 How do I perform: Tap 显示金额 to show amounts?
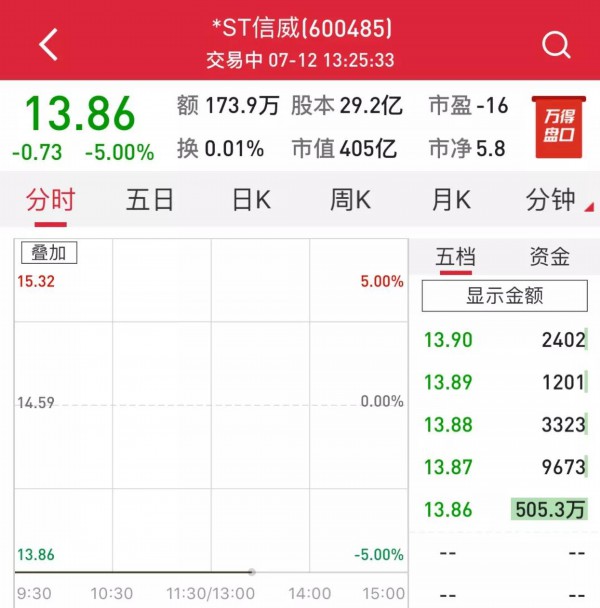click(x=505, y=296)
